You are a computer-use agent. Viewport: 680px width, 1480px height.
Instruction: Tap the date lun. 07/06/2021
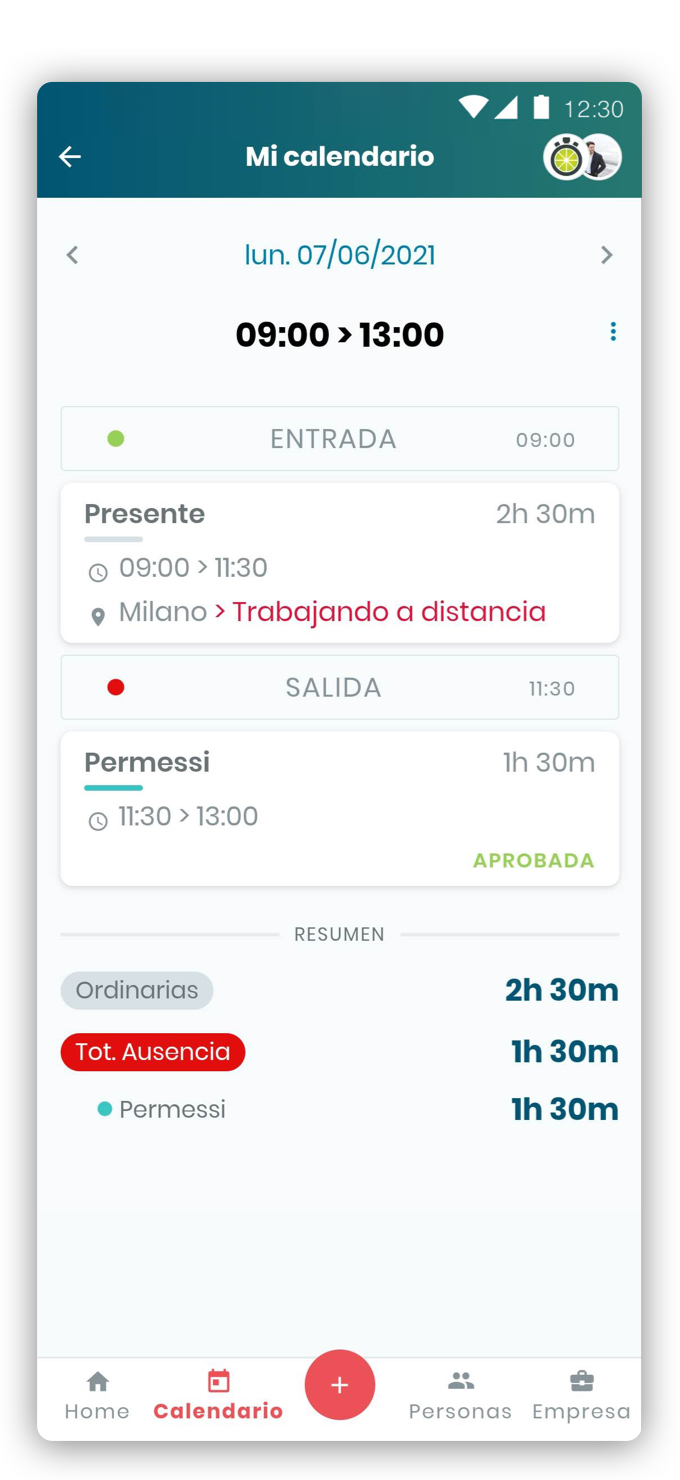tap(340, 255)
